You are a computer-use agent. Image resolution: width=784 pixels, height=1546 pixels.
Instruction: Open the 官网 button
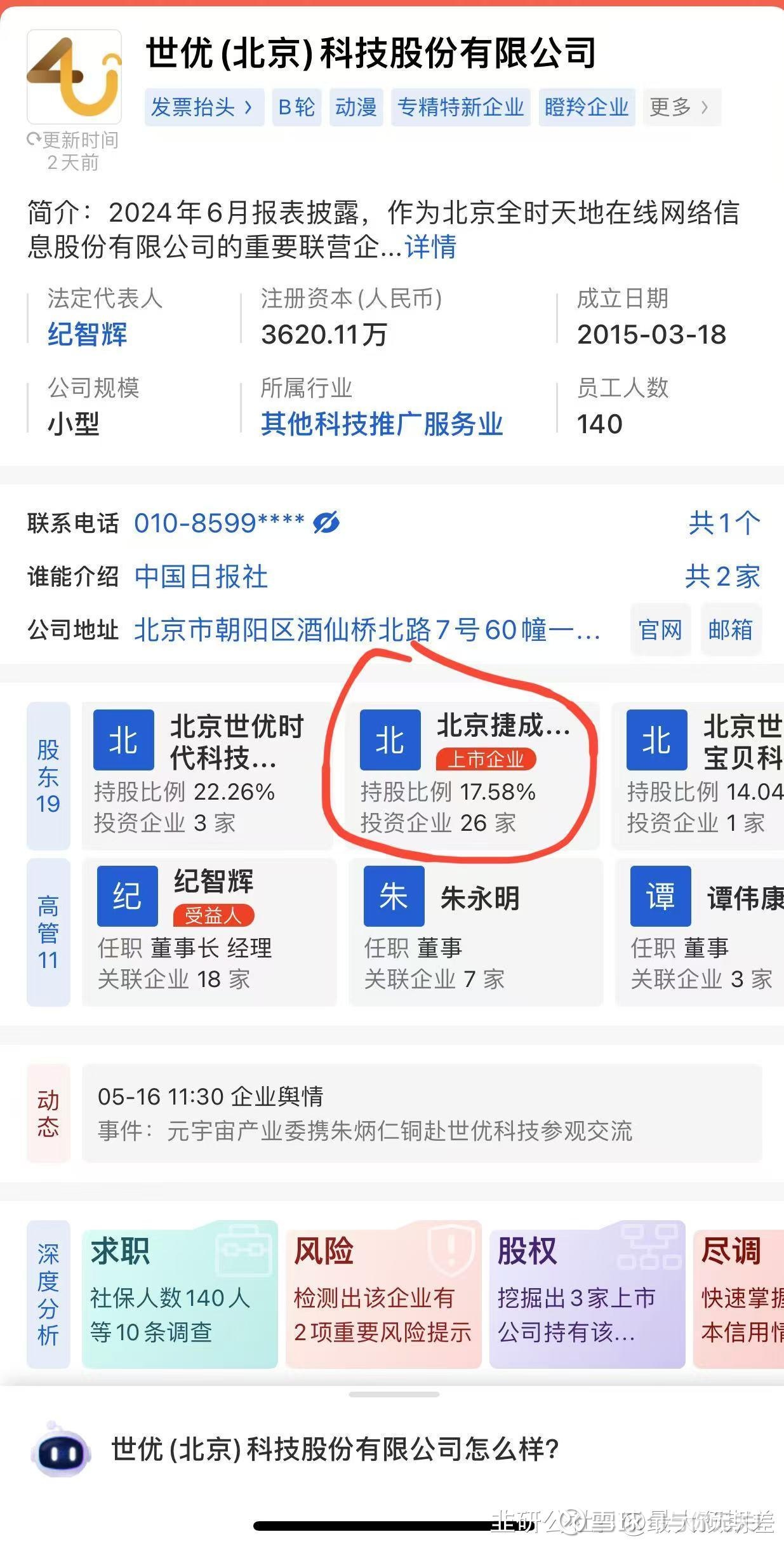click(x=661, y=629)
